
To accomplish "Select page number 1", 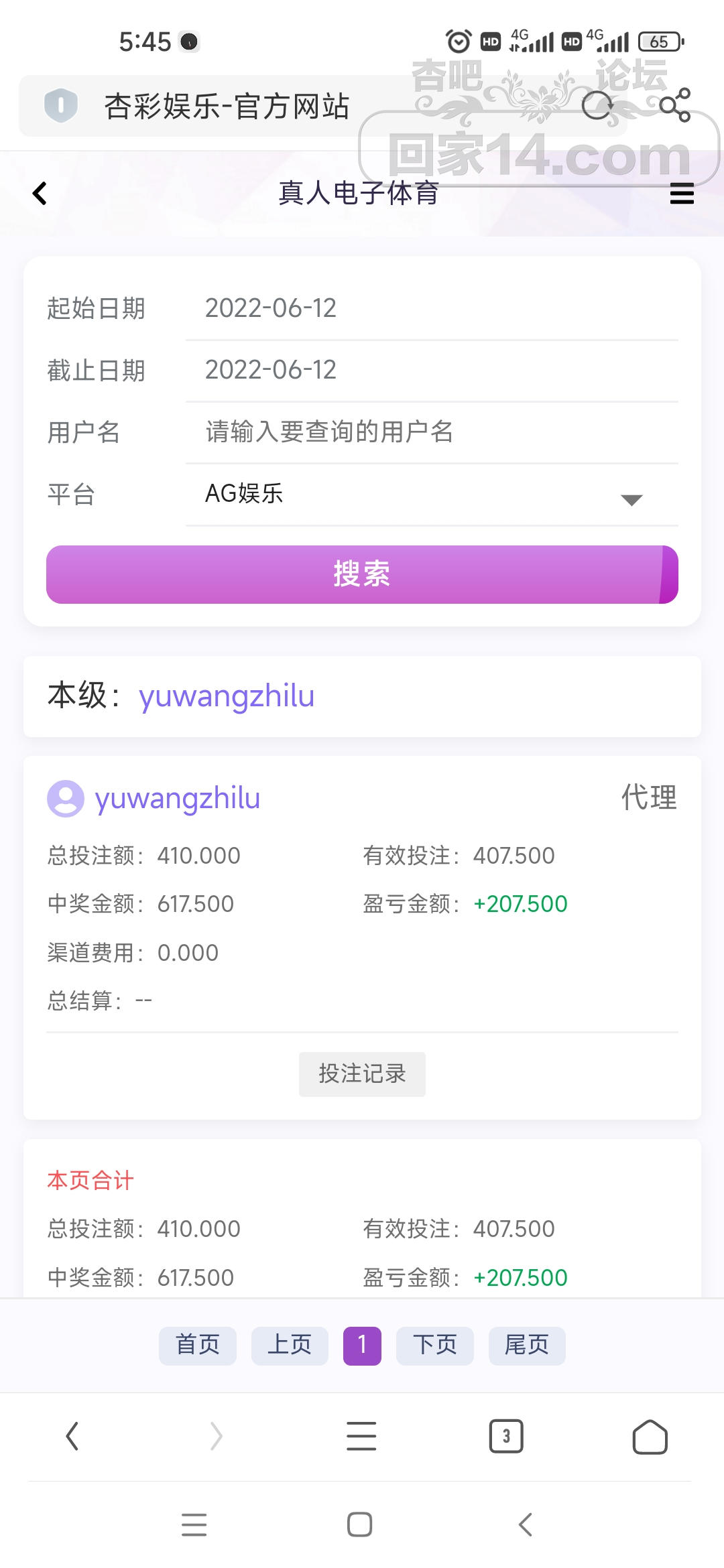I will (362, 1345).
